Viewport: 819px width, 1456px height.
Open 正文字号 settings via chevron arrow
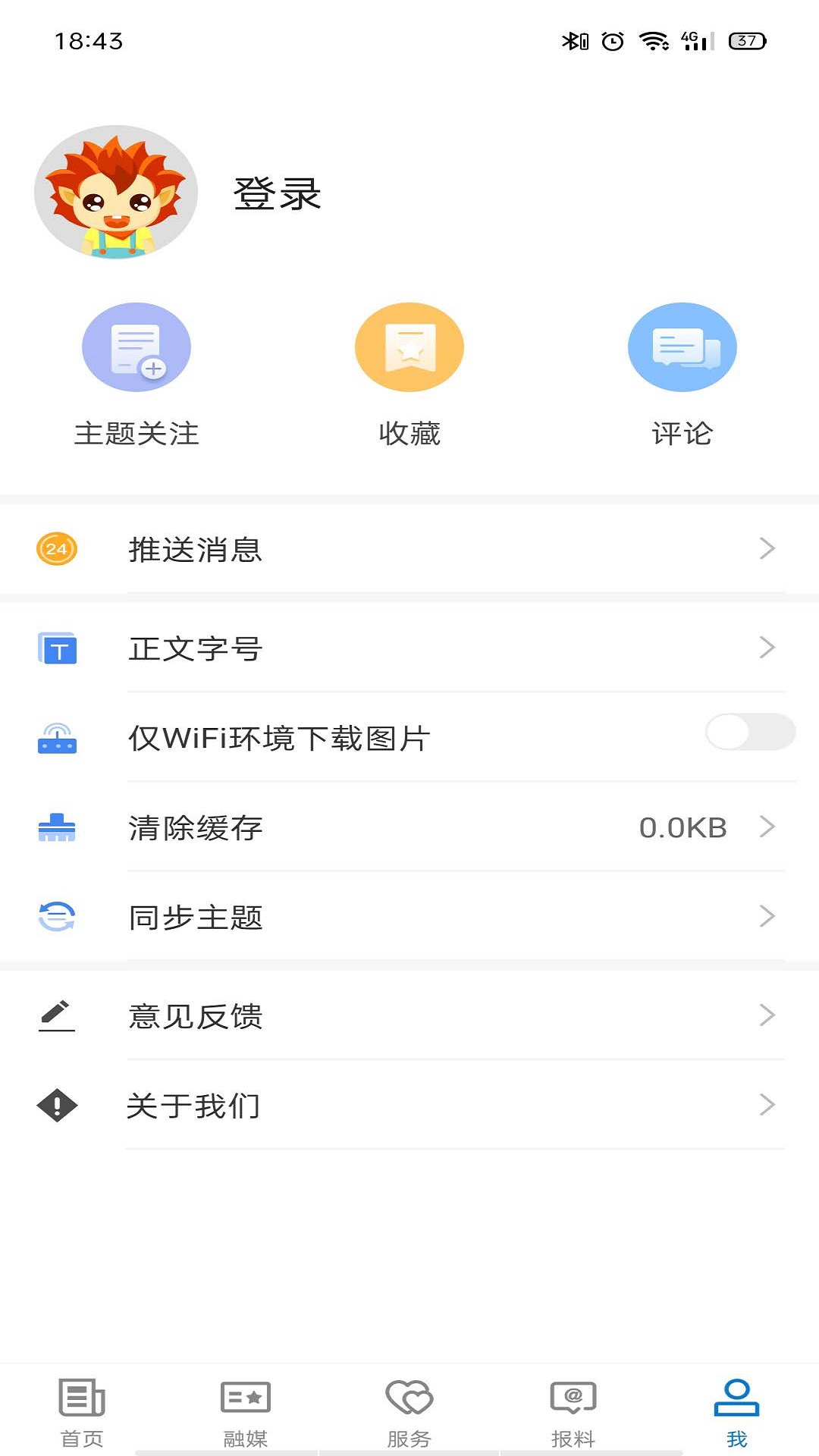tap(768, 648)
